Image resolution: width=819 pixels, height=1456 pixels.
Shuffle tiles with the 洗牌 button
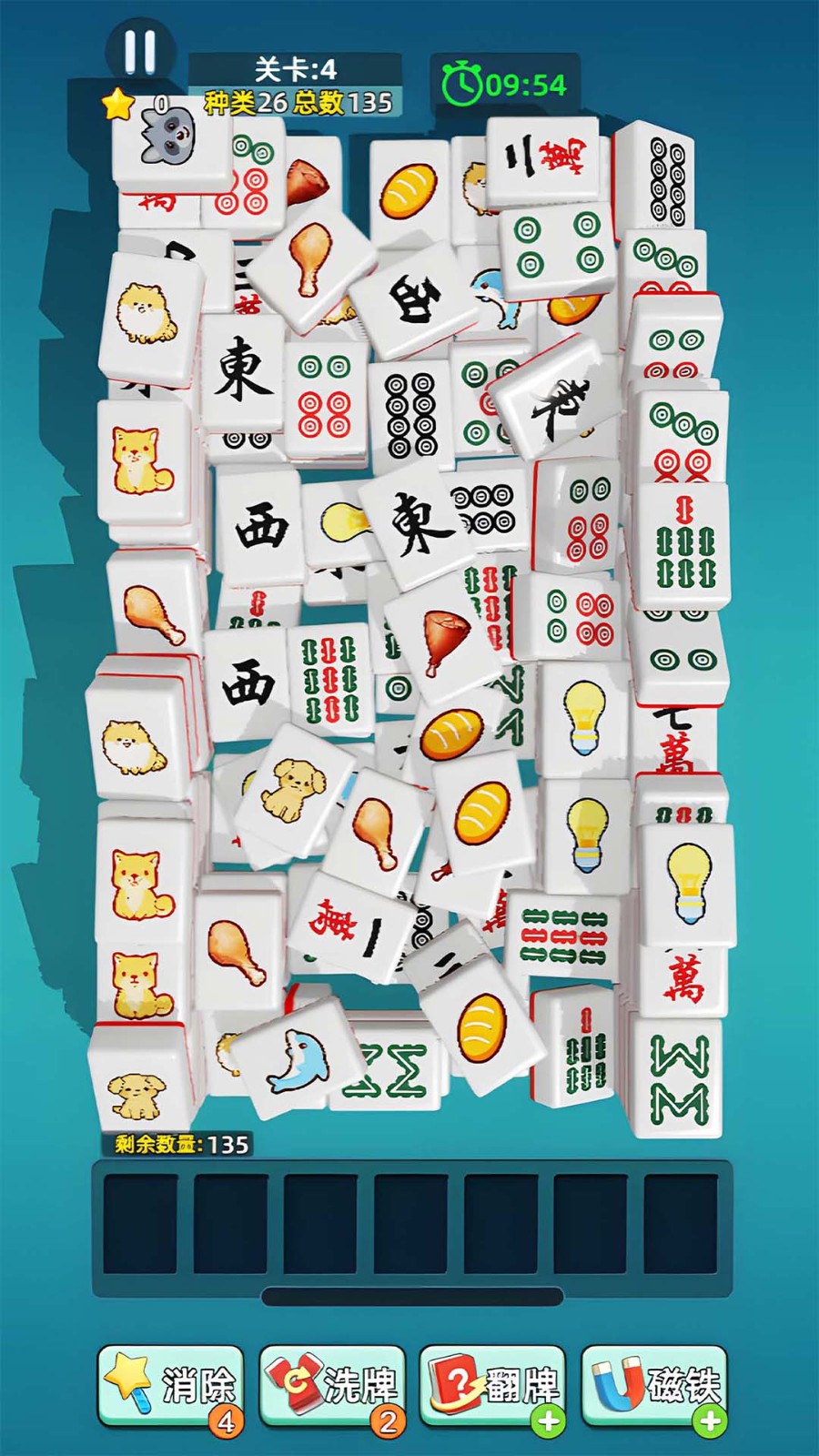tap(332, 1385)
